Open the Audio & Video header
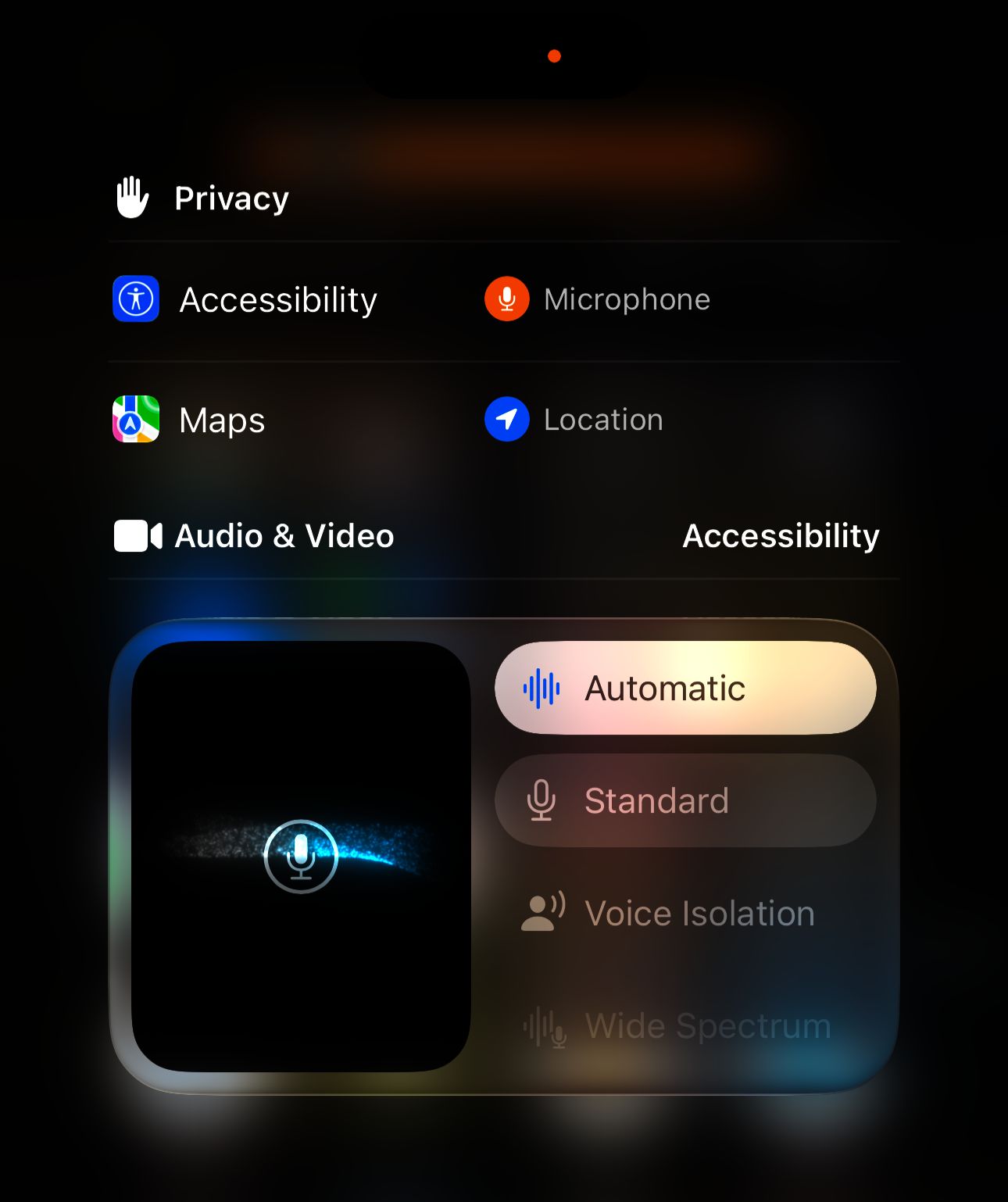1008x1202 pixels. point(256,536)
